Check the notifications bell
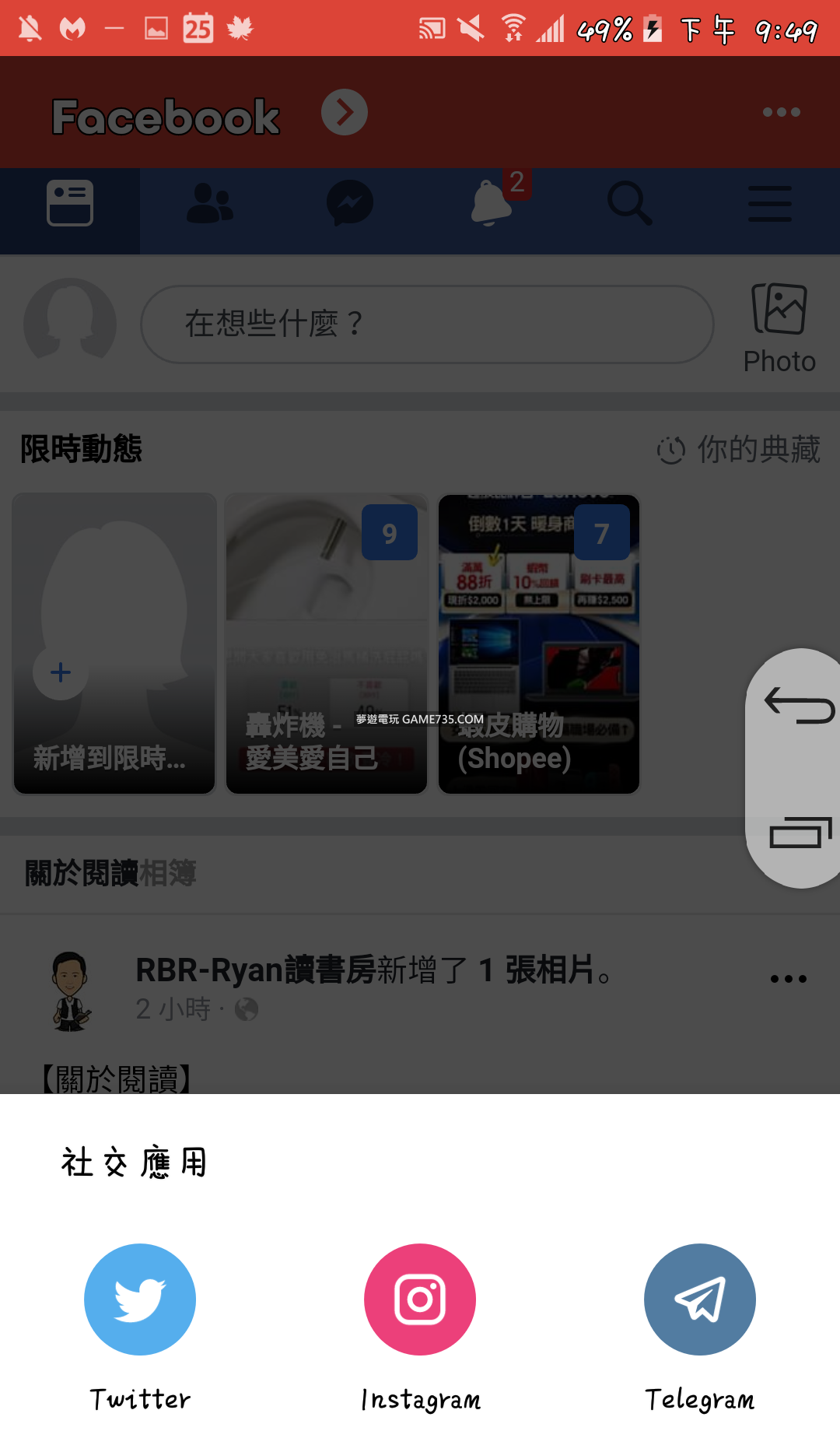The height and width of the screenshot is (1438, 840). 490,204
